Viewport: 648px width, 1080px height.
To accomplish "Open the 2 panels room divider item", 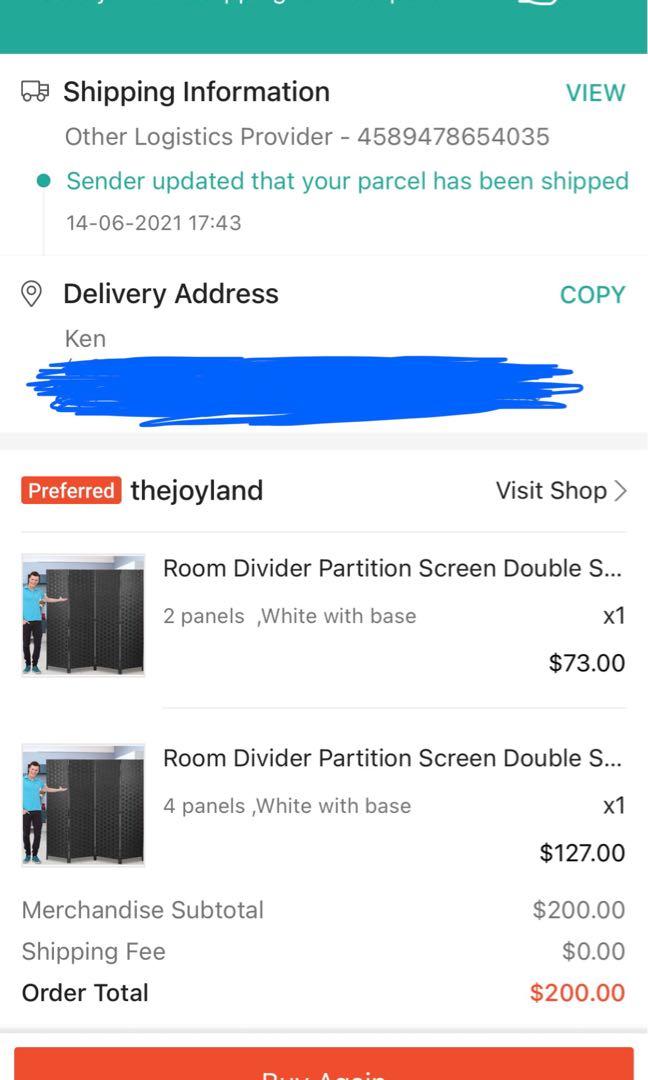I will click(x=391, y=569).
